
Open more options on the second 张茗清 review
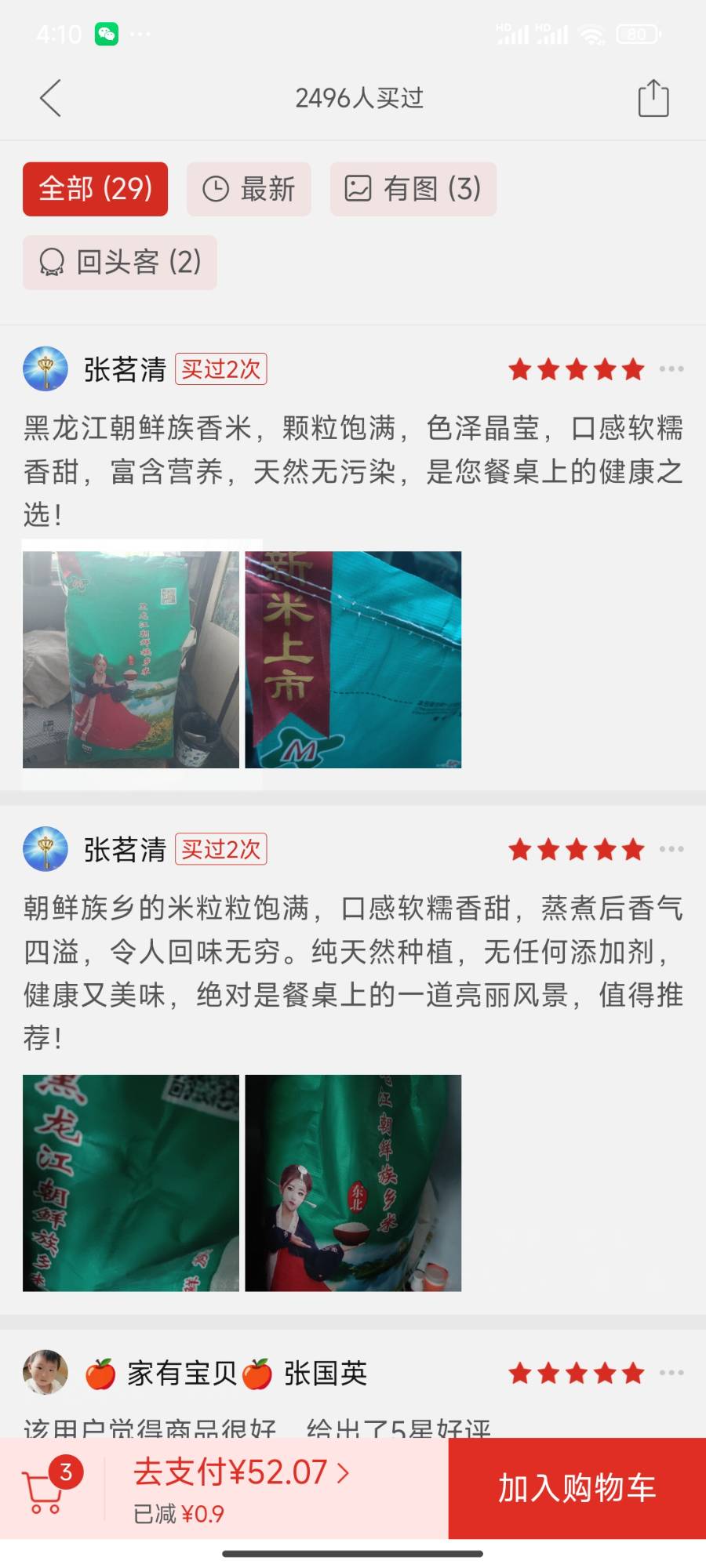click(x=671, y=848)
